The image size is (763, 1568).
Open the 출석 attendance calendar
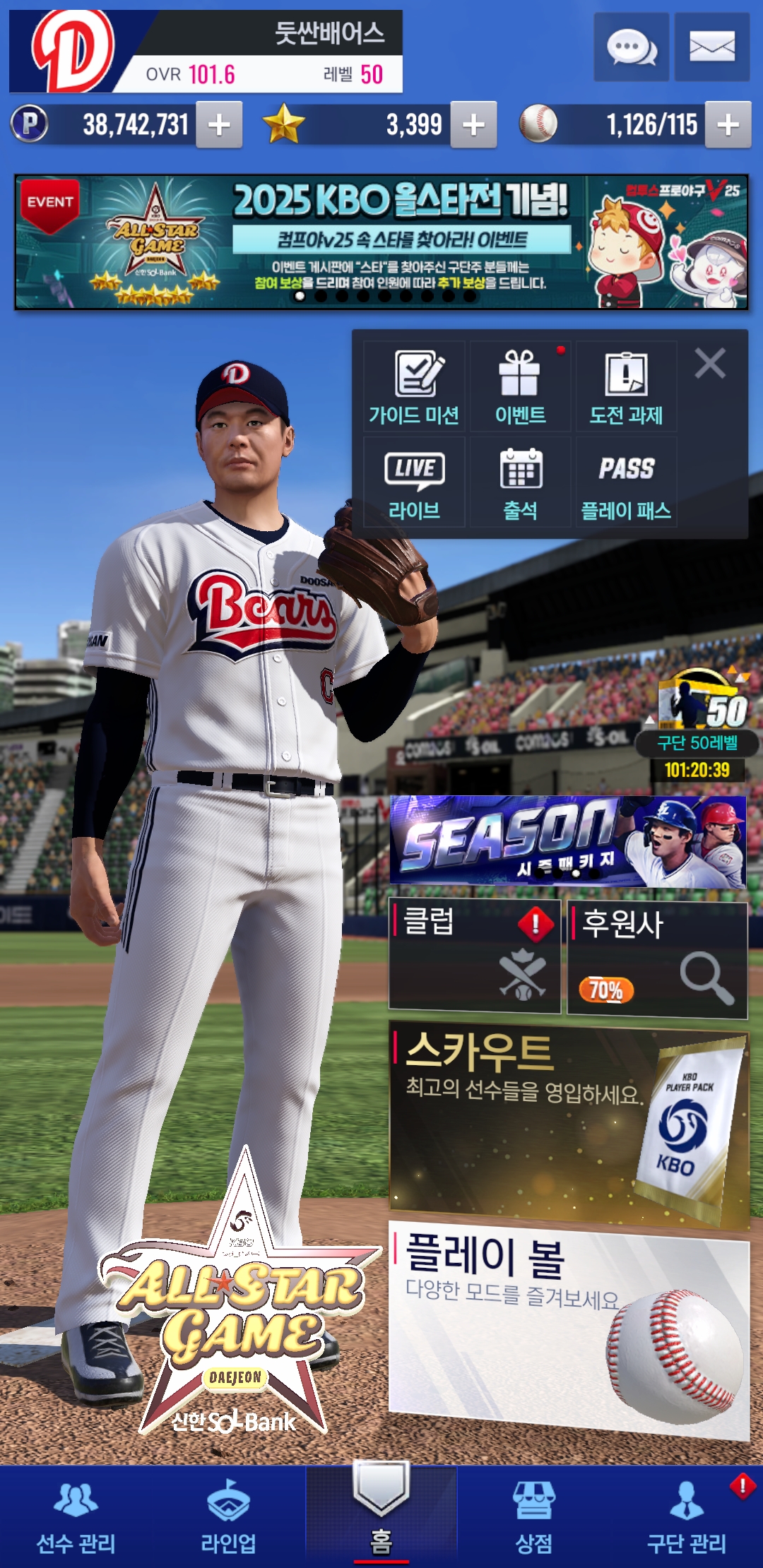[521, 482]
